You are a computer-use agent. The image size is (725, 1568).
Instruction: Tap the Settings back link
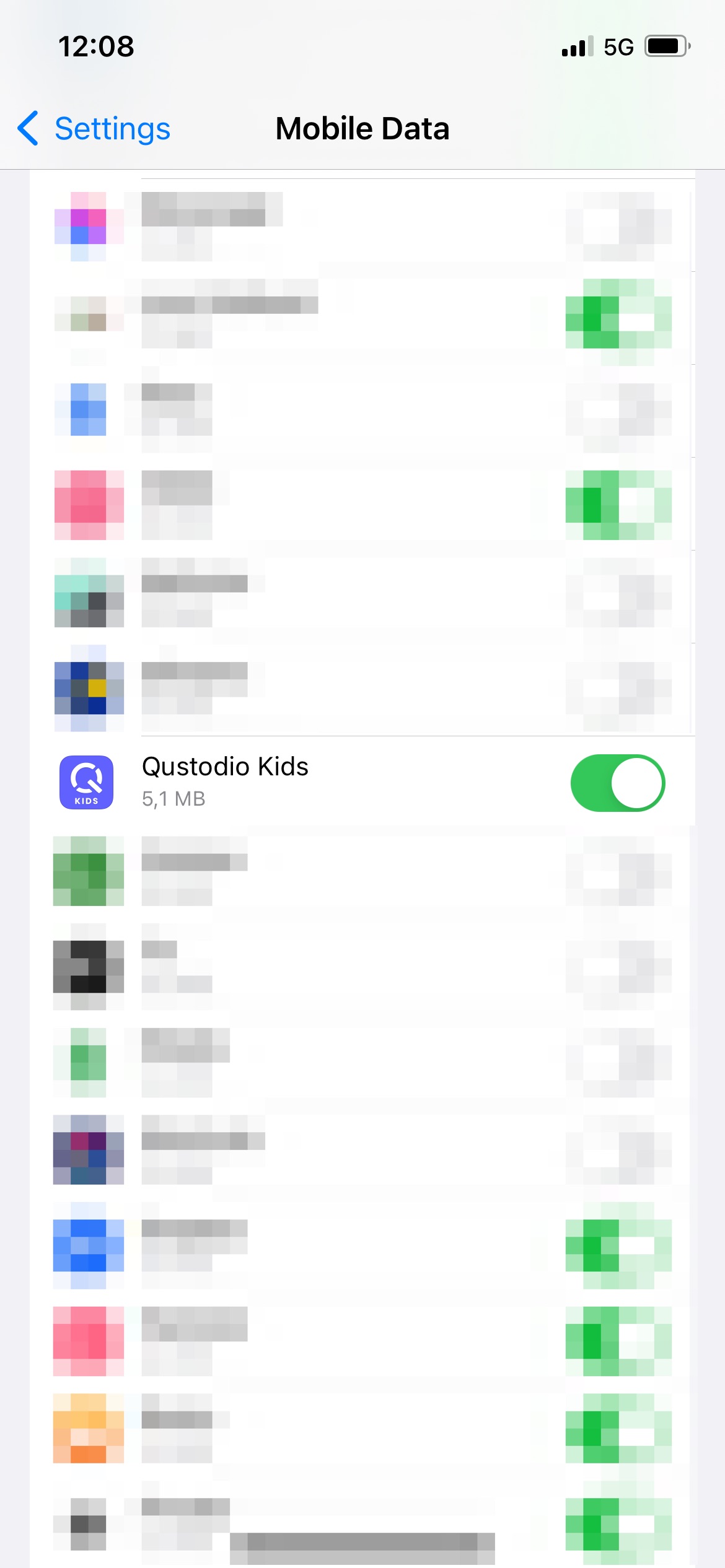(x=110, y=129)
